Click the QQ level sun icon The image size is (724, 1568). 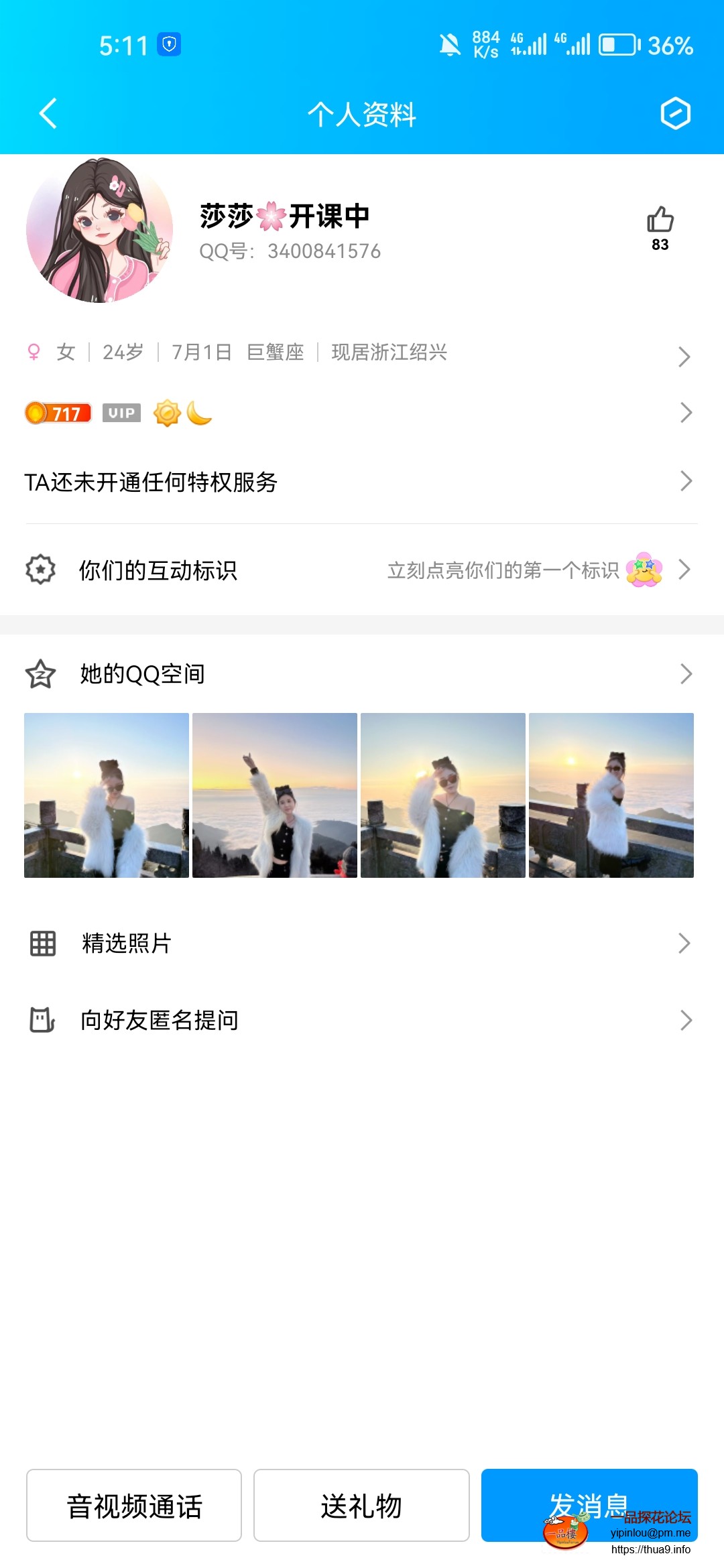point(166,413)
